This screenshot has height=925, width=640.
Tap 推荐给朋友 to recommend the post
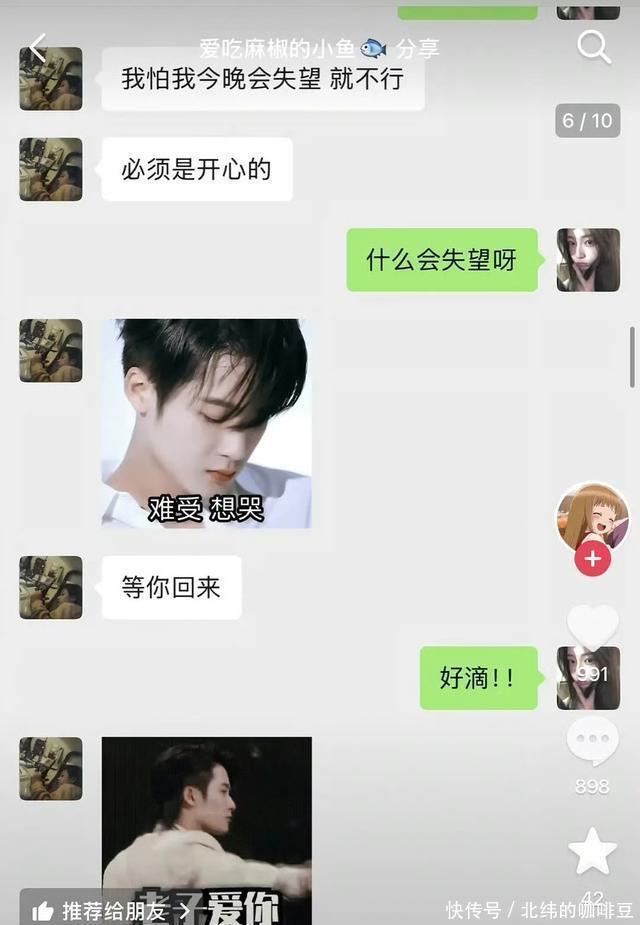112,910
